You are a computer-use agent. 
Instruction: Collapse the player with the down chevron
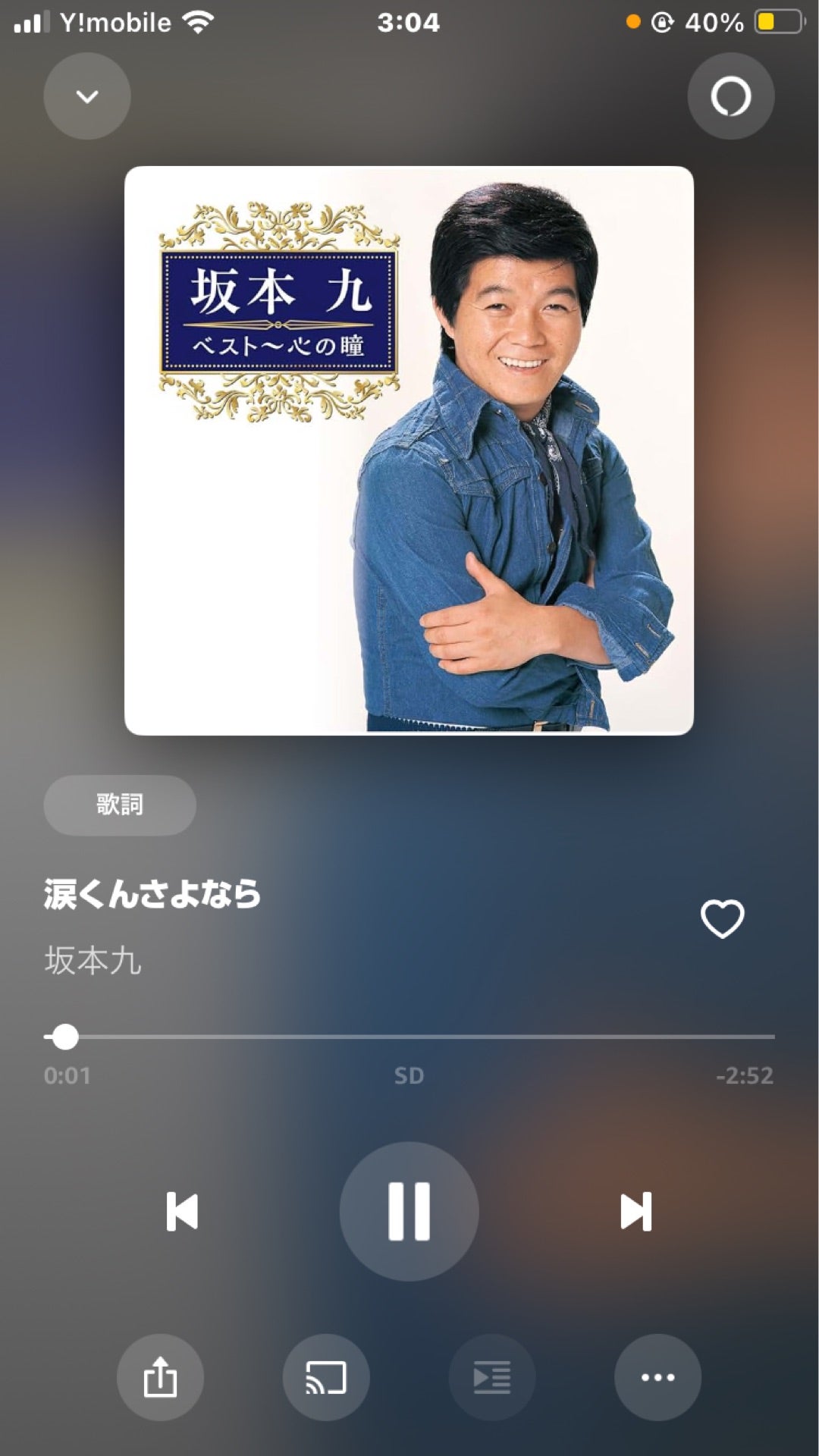(x=86, y=96)
